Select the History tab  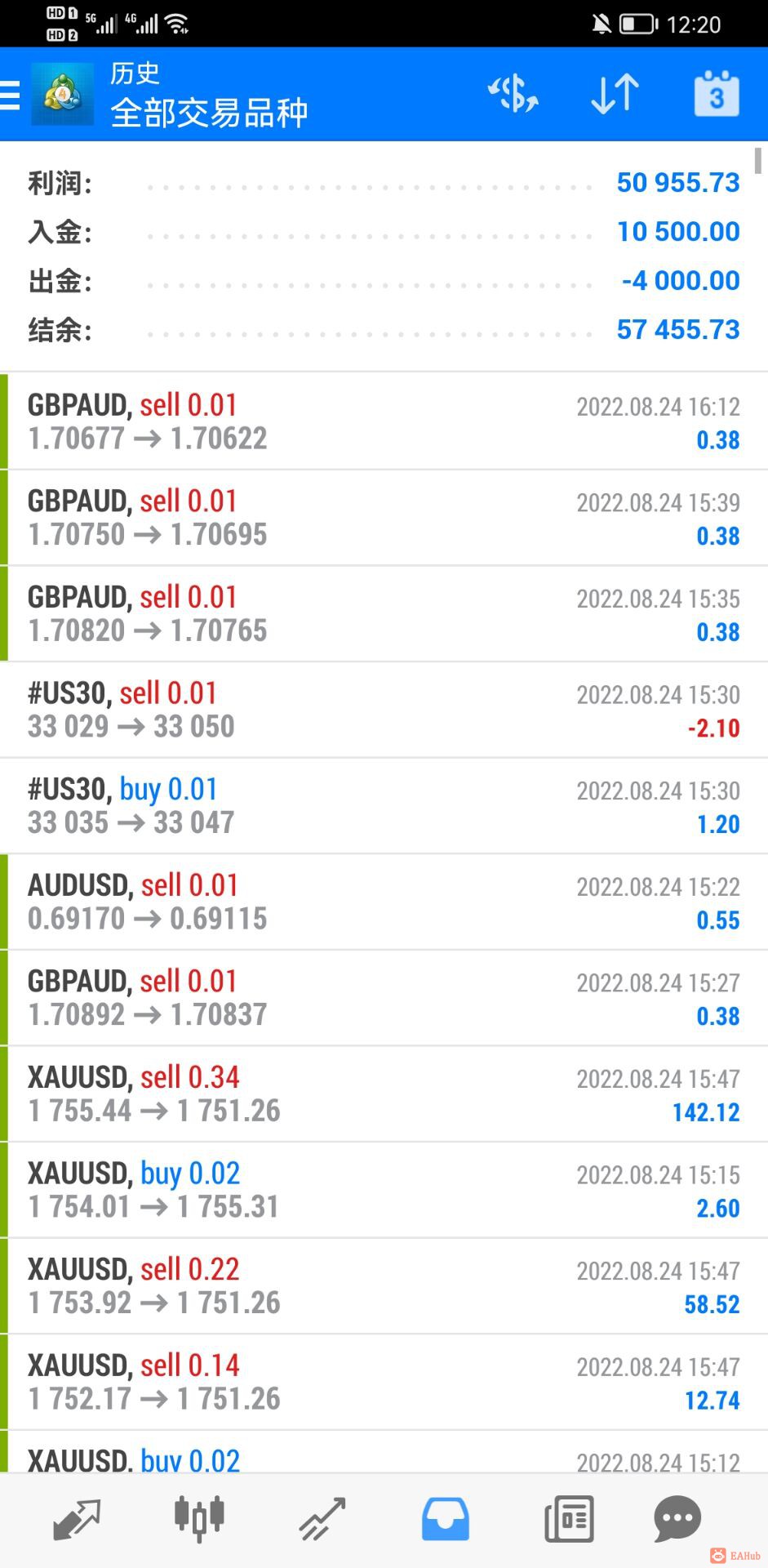[x=445, y=1519]
